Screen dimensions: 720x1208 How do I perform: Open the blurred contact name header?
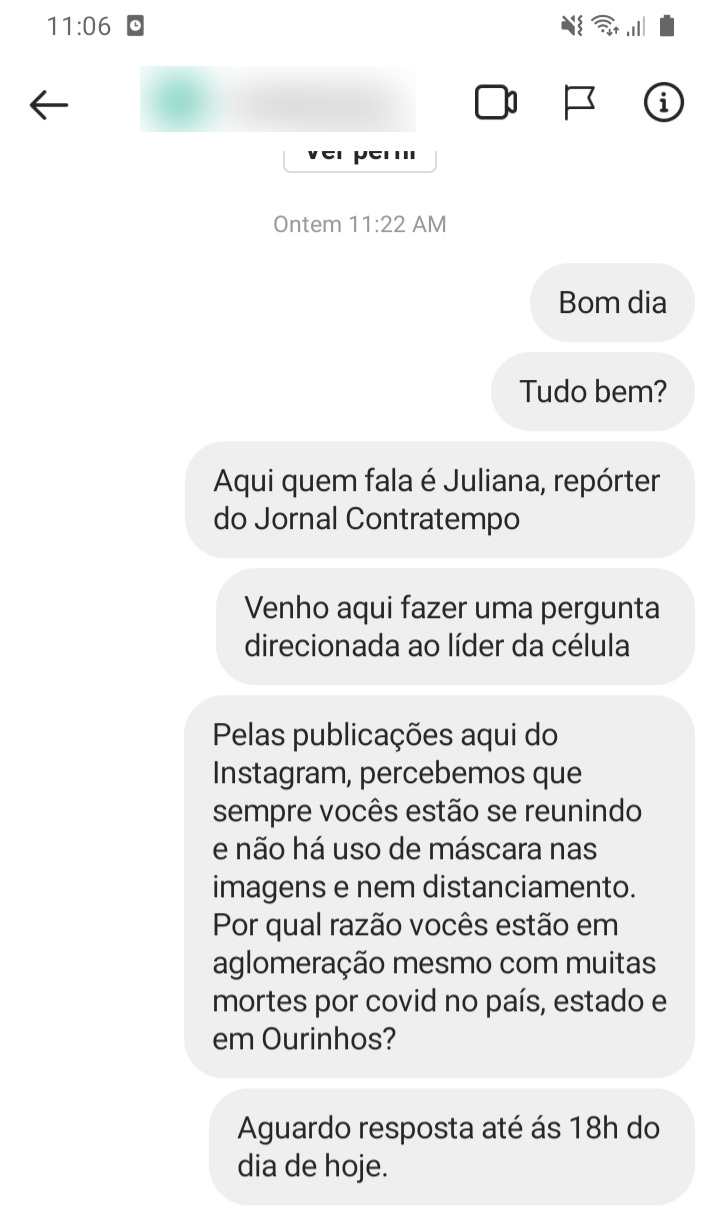[x=278, y=101]
